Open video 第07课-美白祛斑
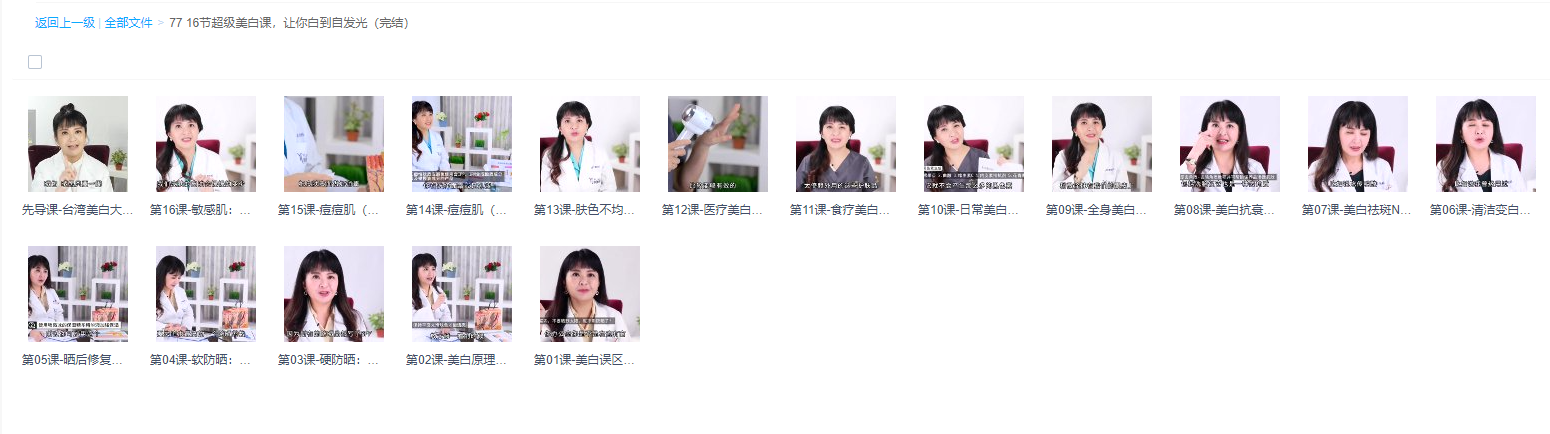Image resolution: width=1550 pixels, height=434 pixels. click(x=1358, y=144)
